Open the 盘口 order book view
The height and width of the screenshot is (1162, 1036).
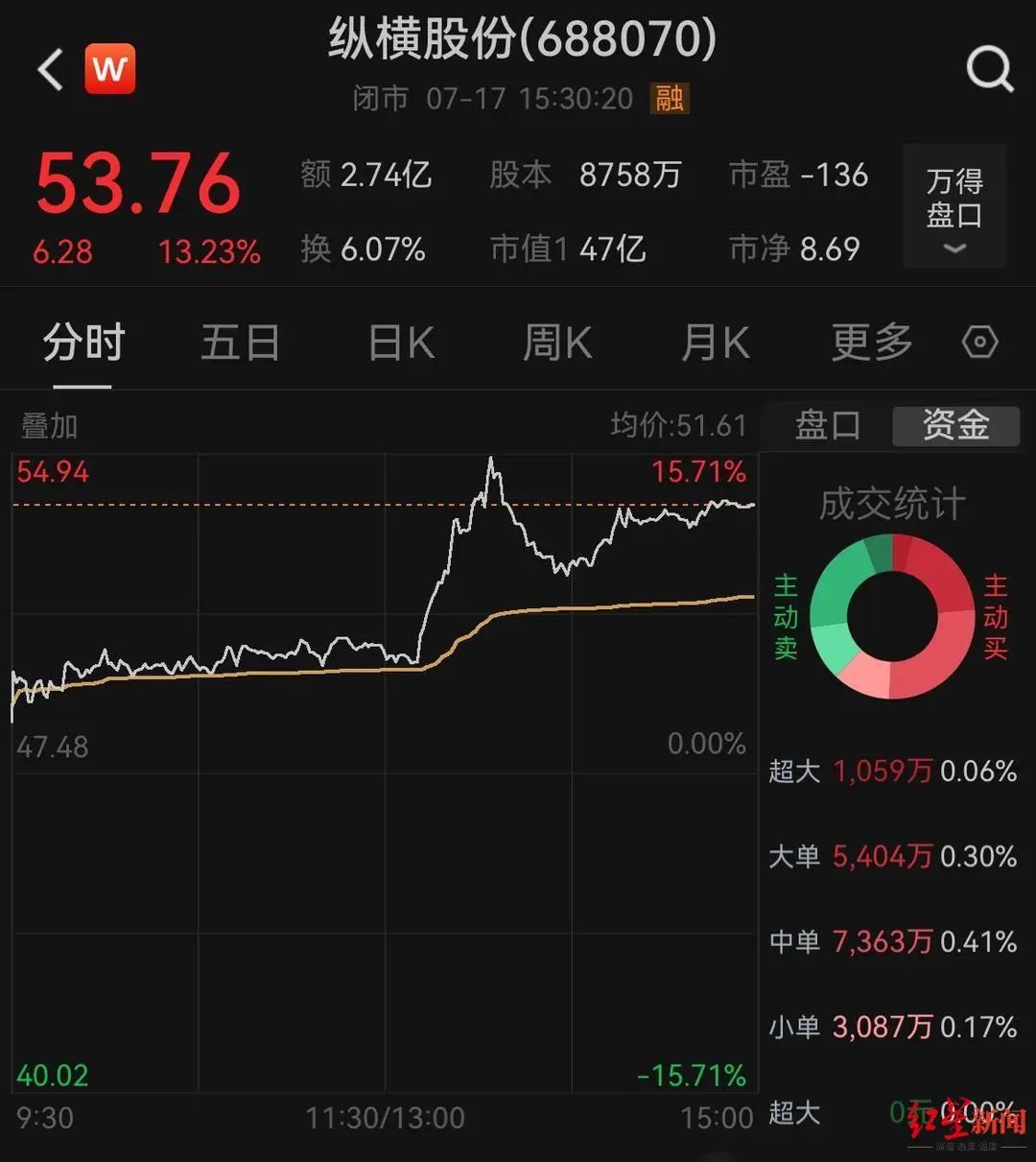pos(827,425)
